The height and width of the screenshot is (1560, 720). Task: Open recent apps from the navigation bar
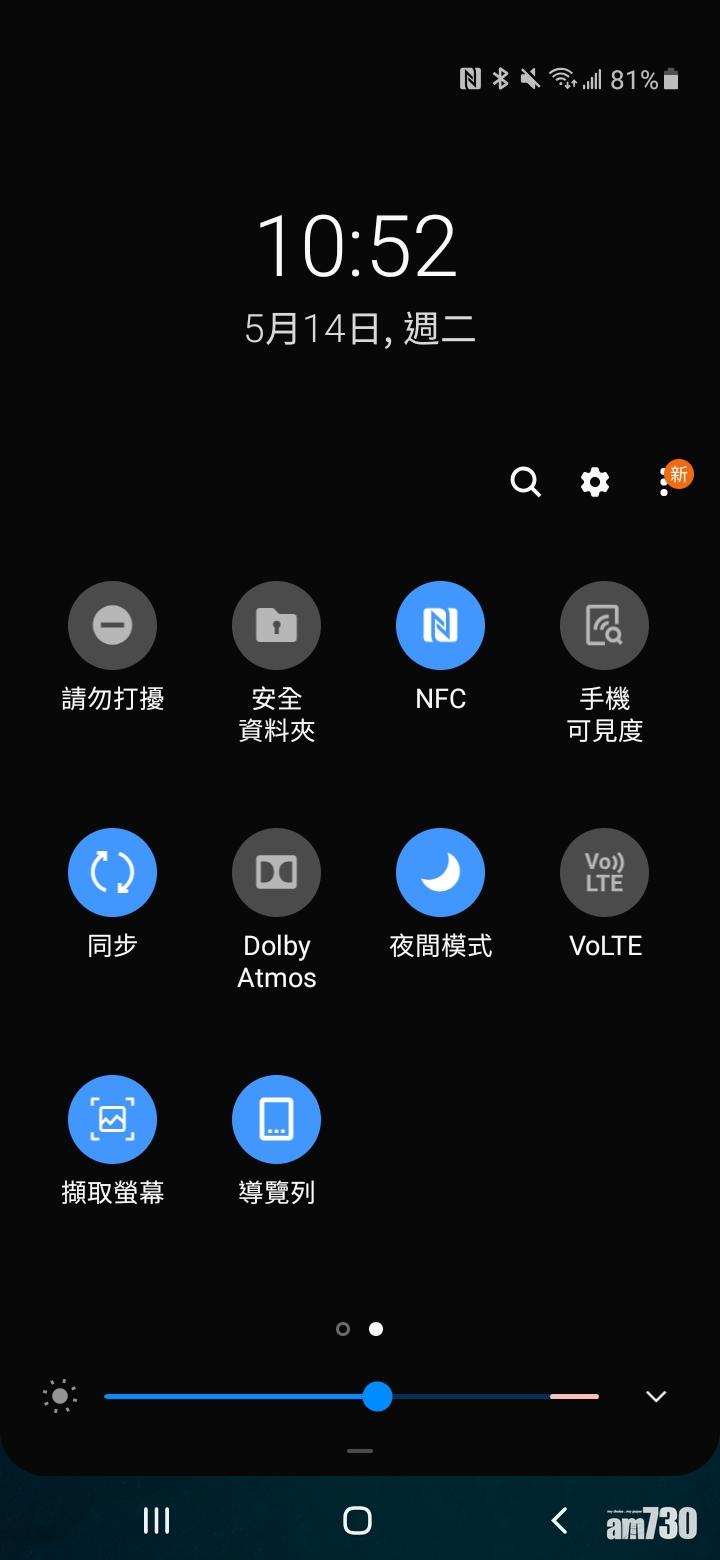point(157,1521)
